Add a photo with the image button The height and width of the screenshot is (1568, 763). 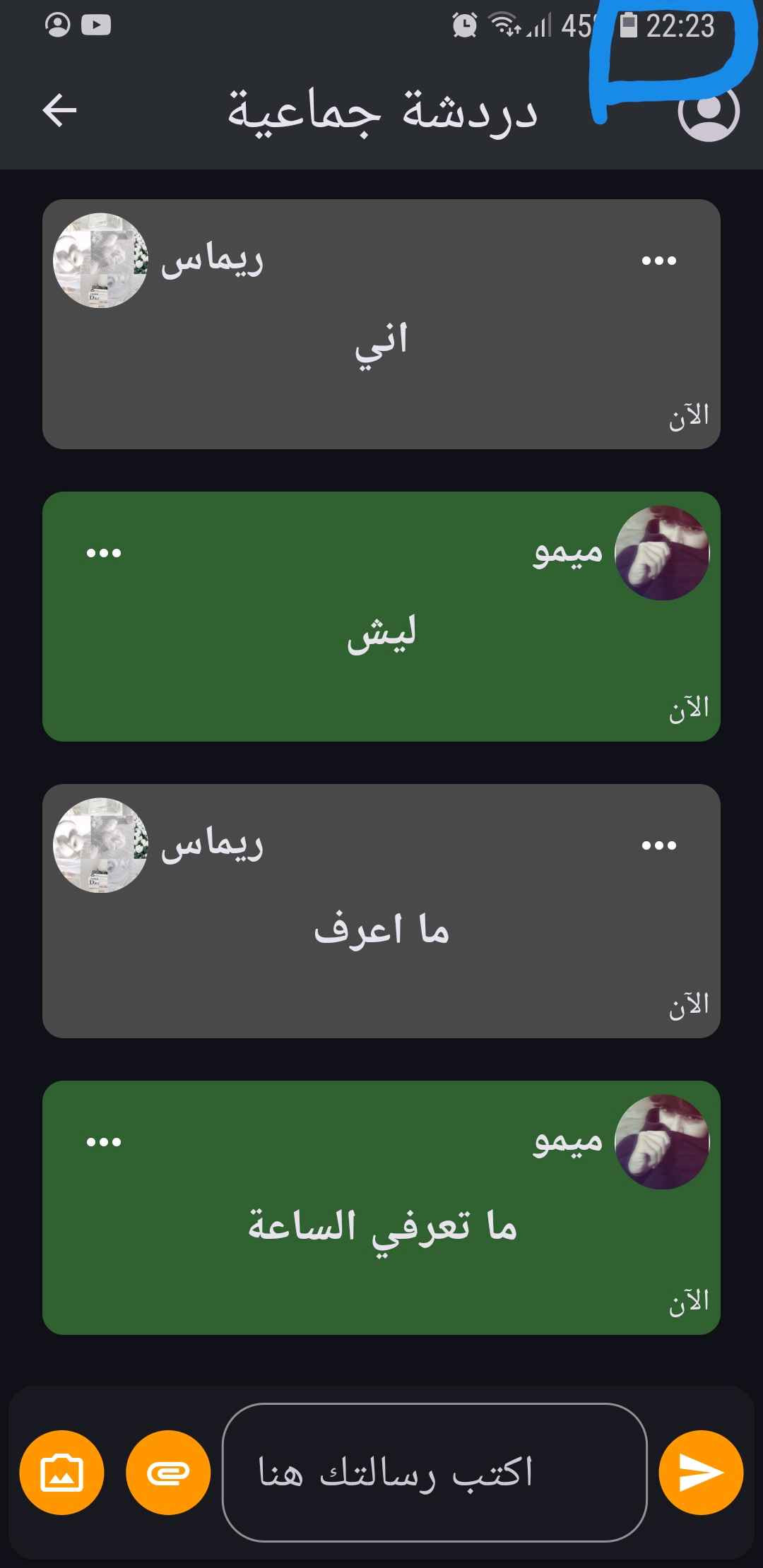click(x=61, y=1473)
